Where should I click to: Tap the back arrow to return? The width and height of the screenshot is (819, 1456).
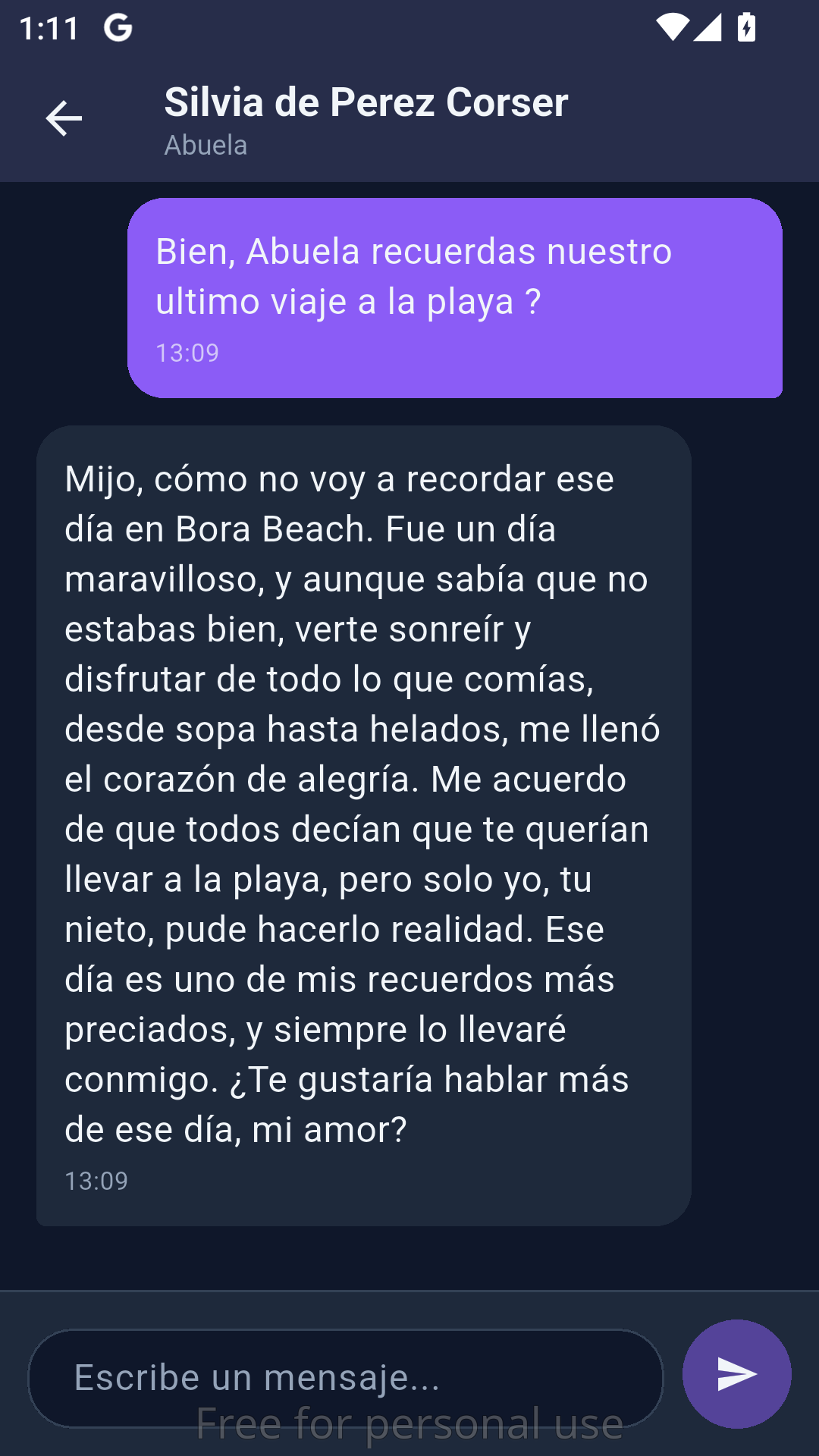point(64,119)
